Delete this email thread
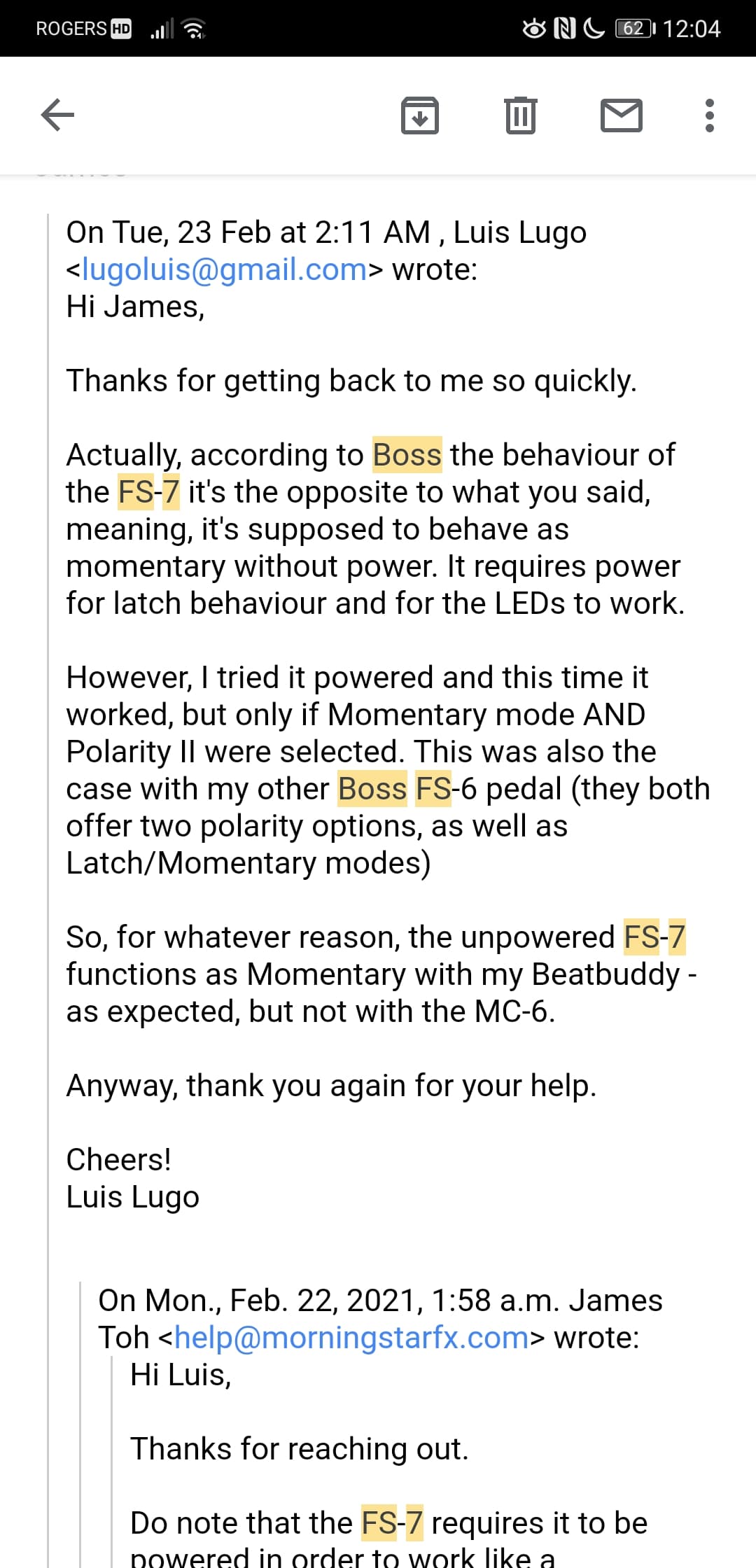 tap(520, 115)
